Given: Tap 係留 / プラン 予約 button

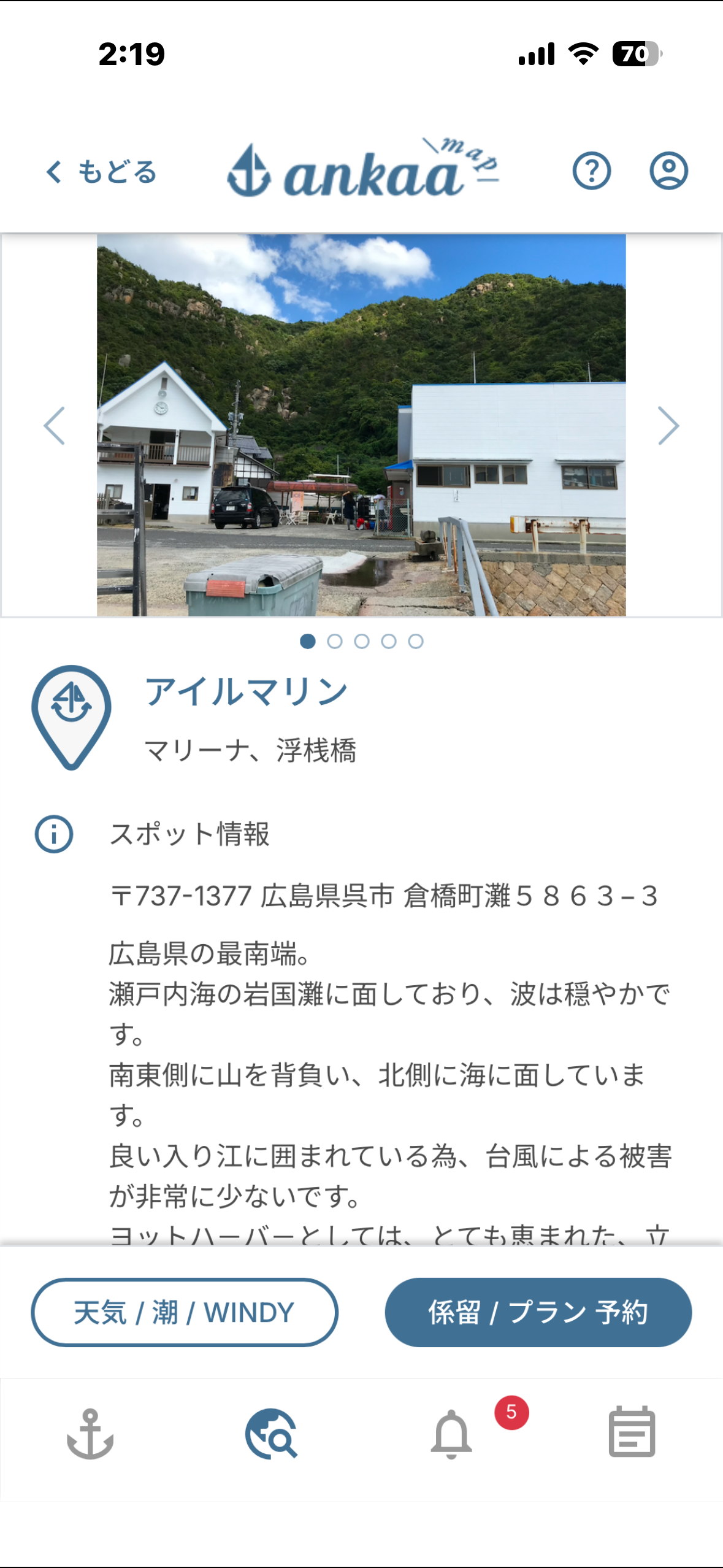Looking at the screenshot, I should coord(538,1312).
